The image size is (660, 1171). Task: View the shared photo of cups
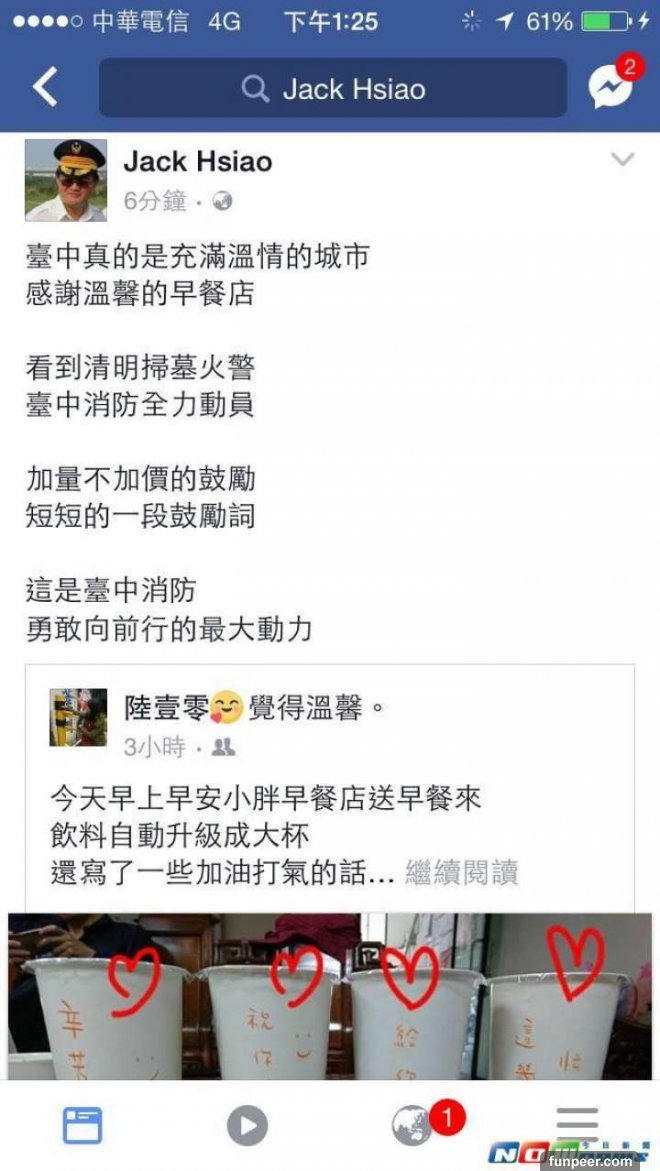pos(330,995)
